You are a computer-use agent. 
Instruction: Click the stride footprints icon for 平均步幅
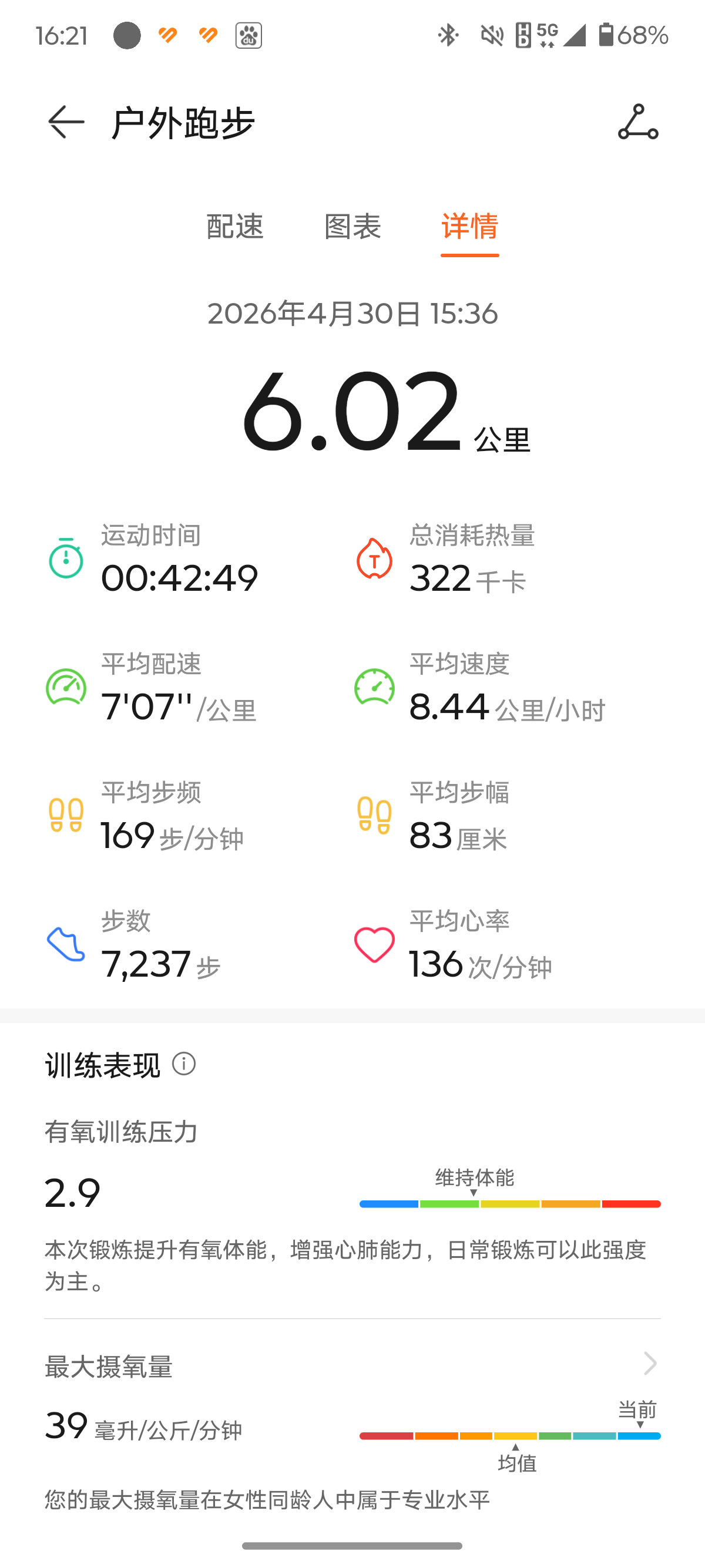click(x=374, y=816)
